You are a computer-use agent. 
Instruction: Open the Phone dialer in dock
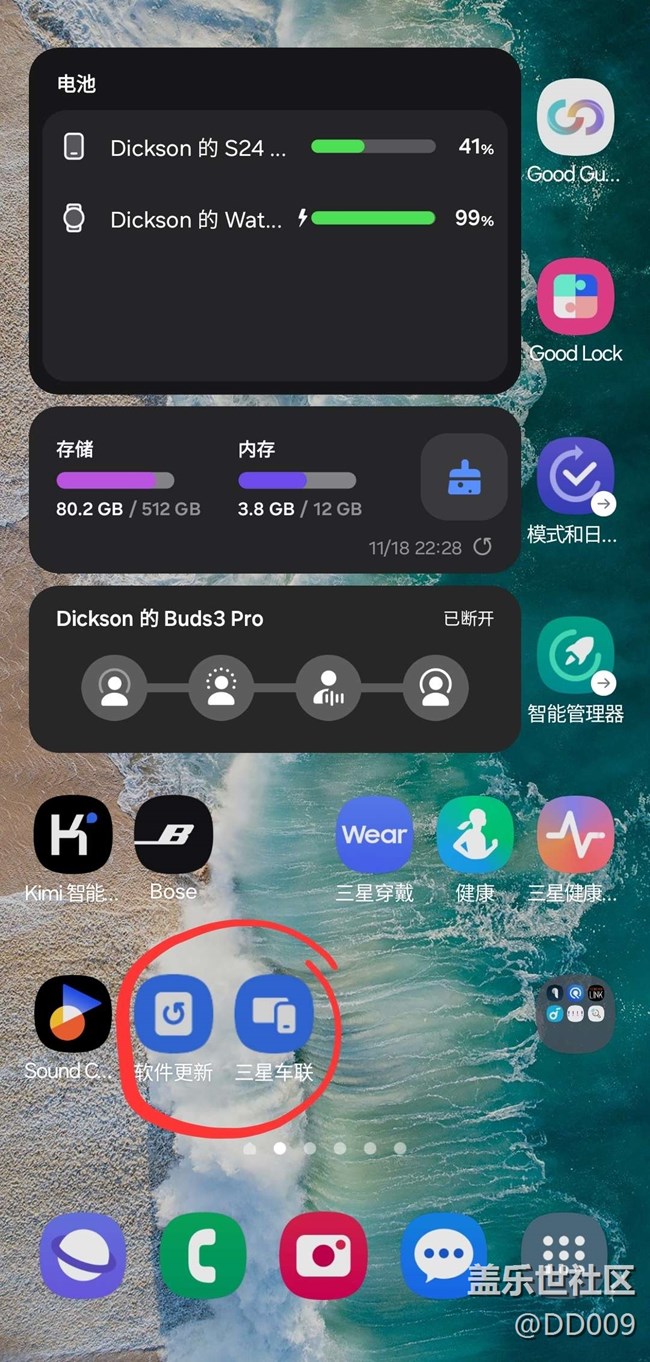(x=203, y=1255)
